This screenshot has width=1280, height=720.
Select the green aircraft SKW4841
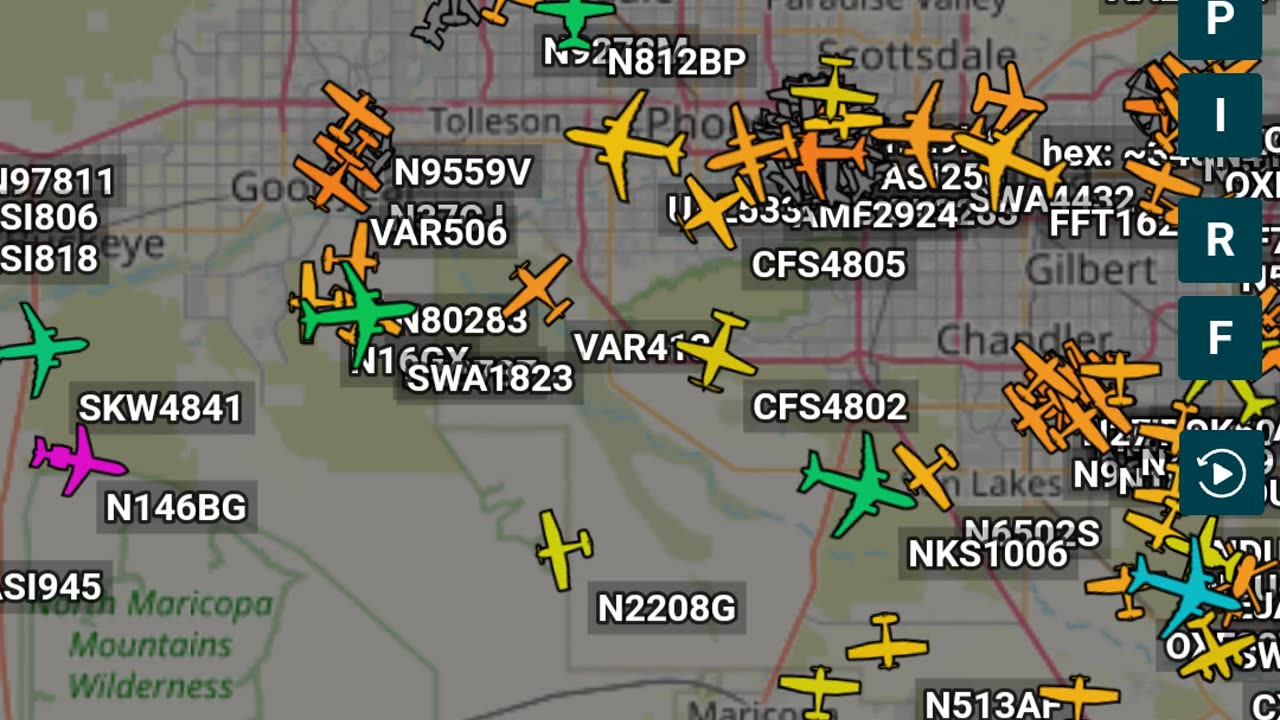42,349
